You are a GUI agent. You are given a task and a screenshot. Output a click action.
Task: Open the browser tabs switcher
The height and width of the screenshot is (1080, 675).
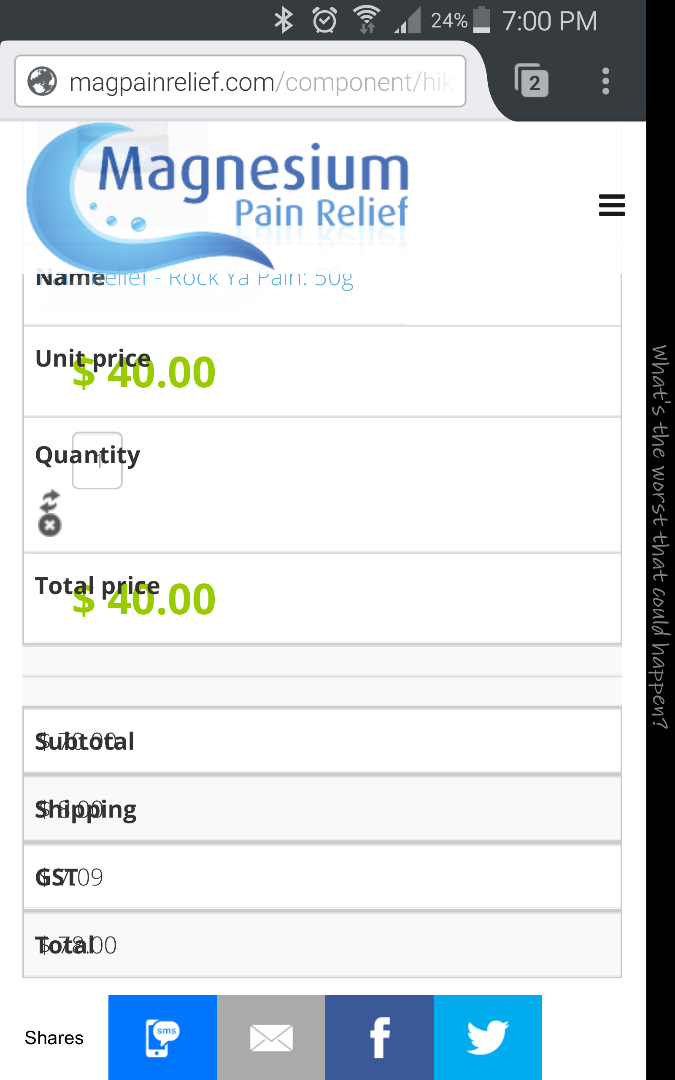pyautogui.click(x=532, y=81)
